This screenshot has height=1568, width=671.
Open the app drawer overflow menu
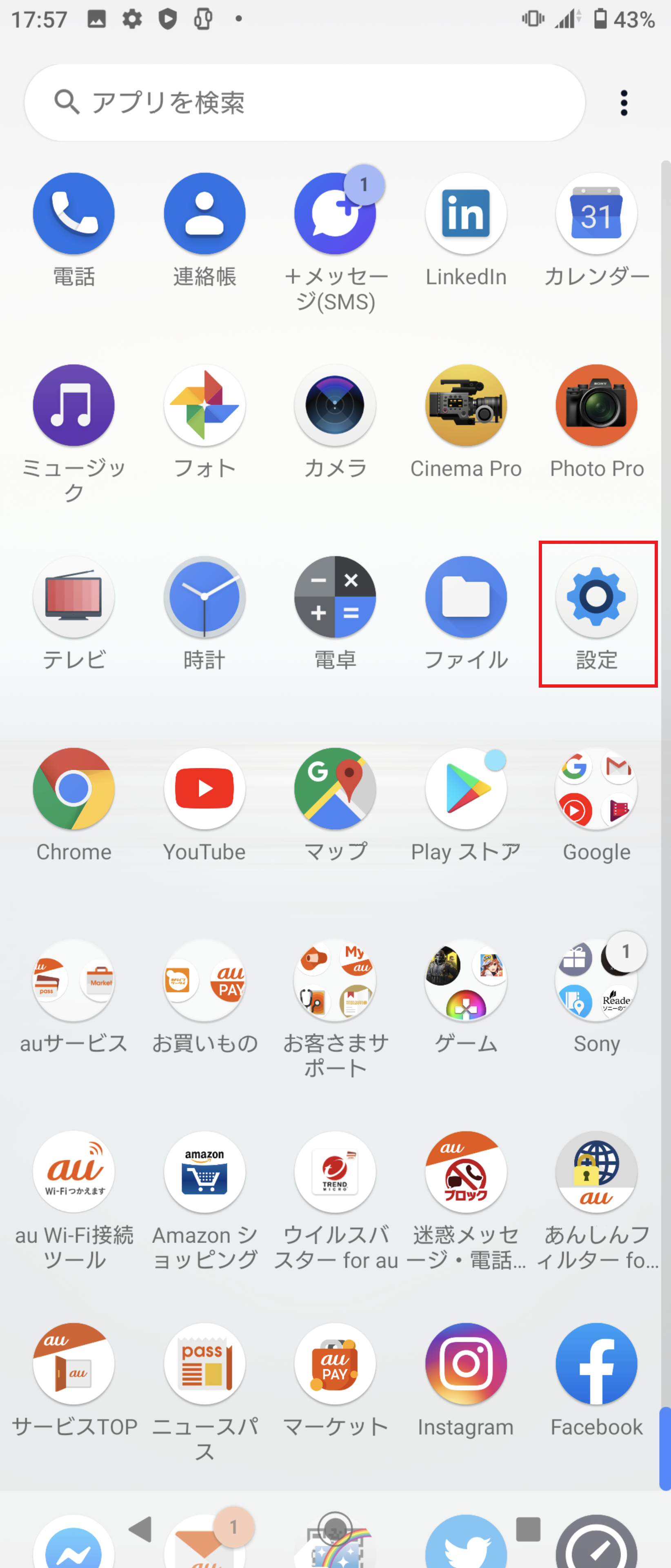click(624, 102)
